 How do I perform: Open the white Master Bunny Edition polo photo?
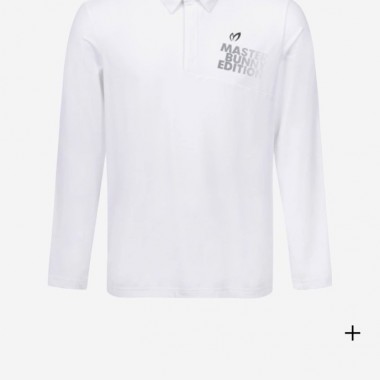190,148
